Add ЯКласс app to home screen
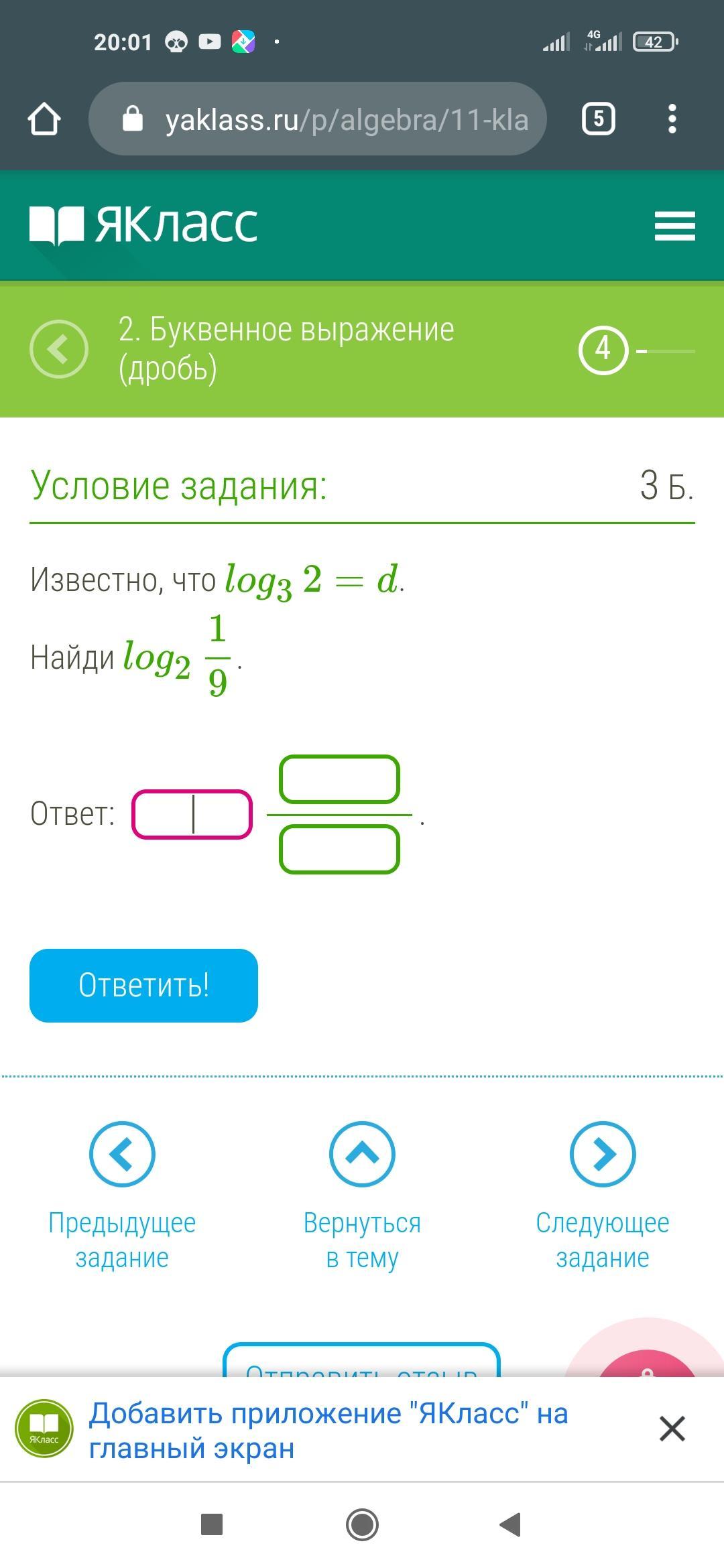The width and height of the screenshot is (724, 1568). click(328, 1430)
